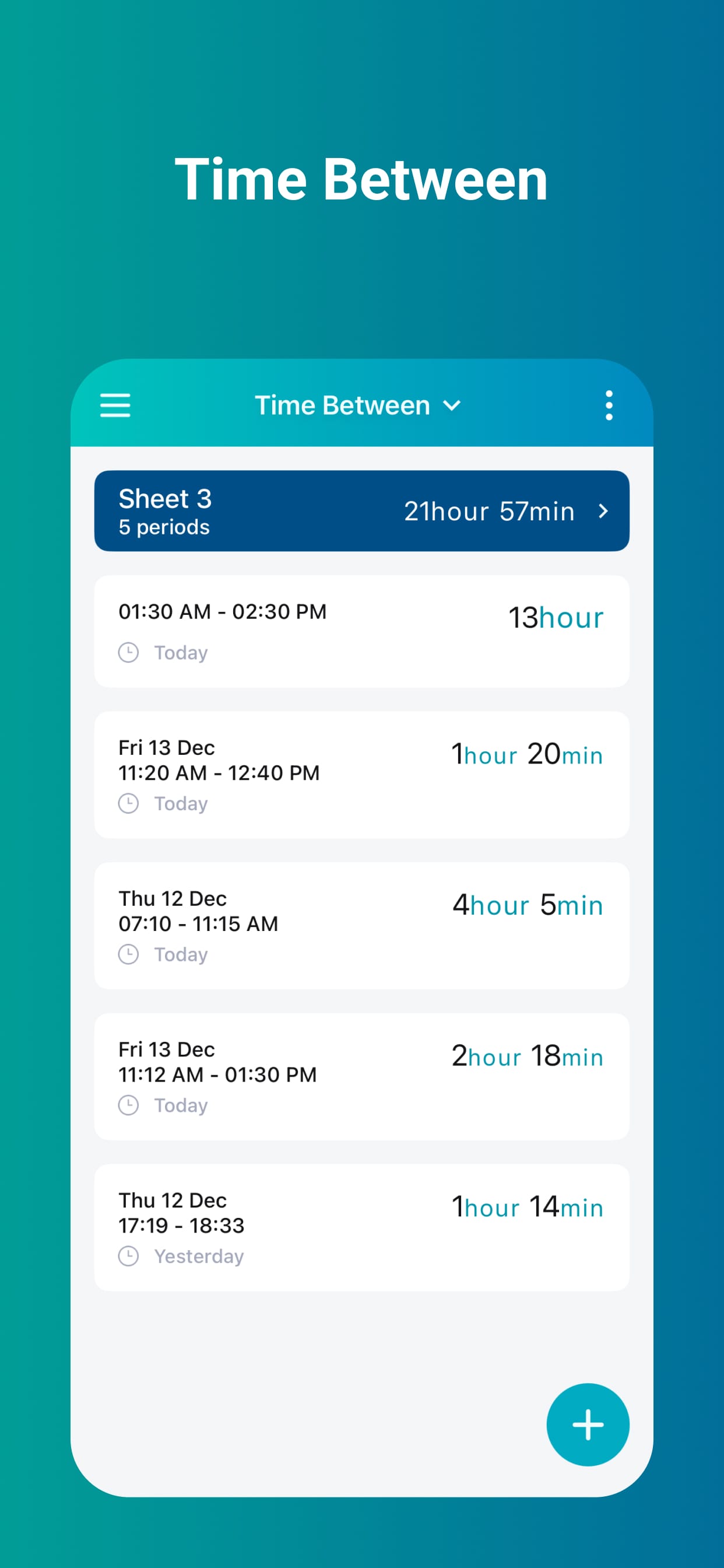Image resolution: width=724 pixels, height=1568 pixels.
Task: Collapse the sheet selector chevron in the header
Action: click(451, 405)
